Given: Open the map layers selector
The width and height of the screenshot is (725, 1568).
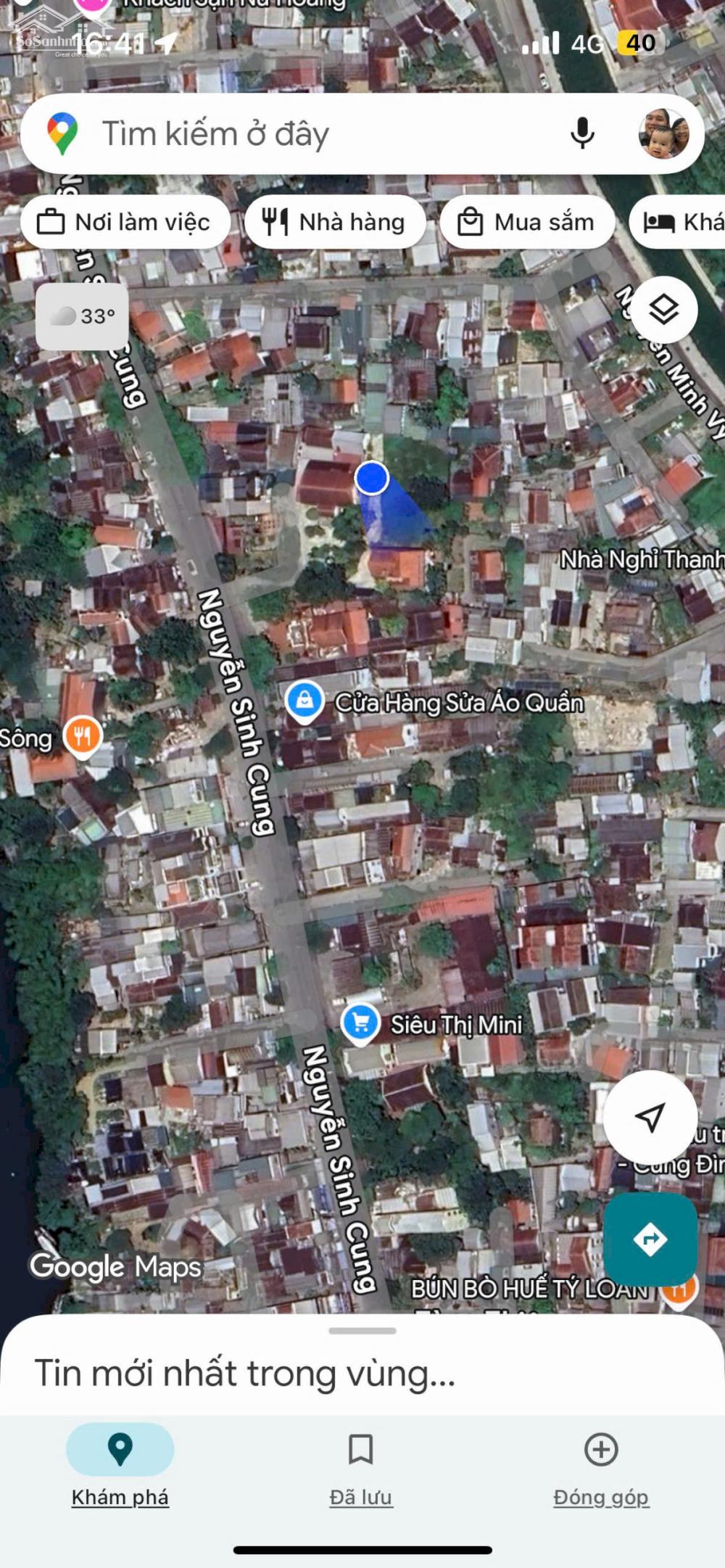Looking at the screenshot, I should [x=663, y=310].
